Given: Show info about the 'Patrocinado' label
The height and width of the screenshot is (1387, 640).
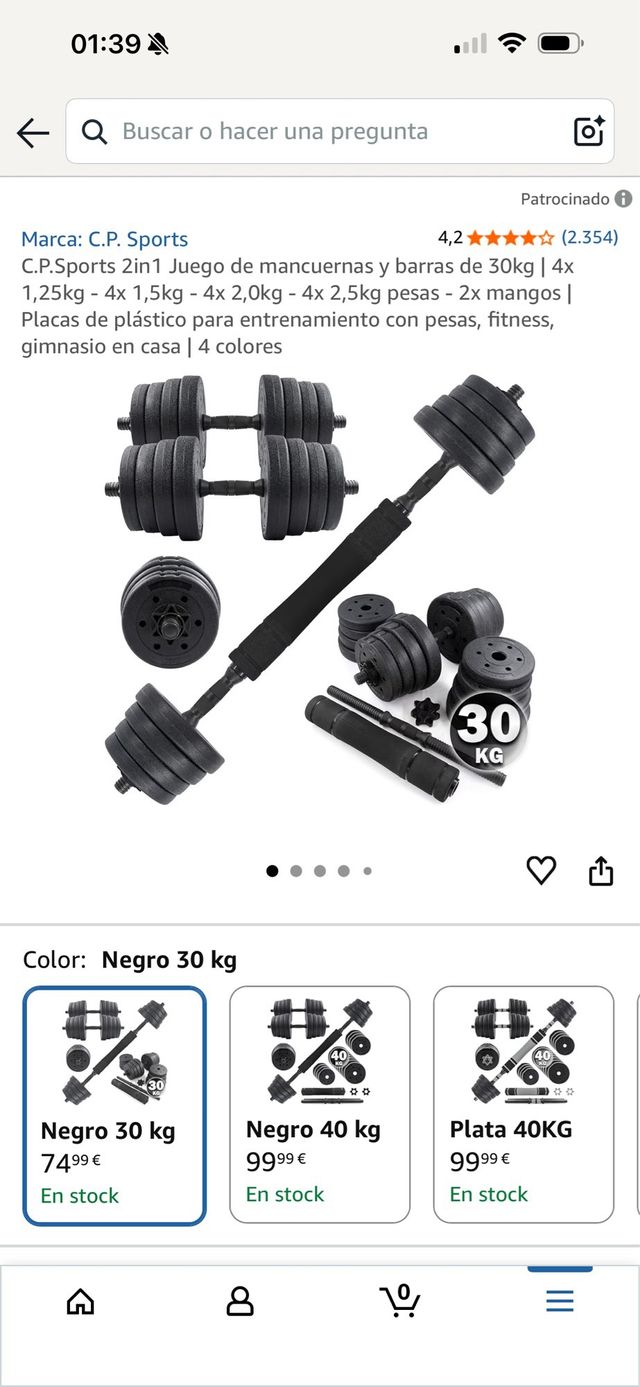Looking at the screenshot, I should (623, 199).
